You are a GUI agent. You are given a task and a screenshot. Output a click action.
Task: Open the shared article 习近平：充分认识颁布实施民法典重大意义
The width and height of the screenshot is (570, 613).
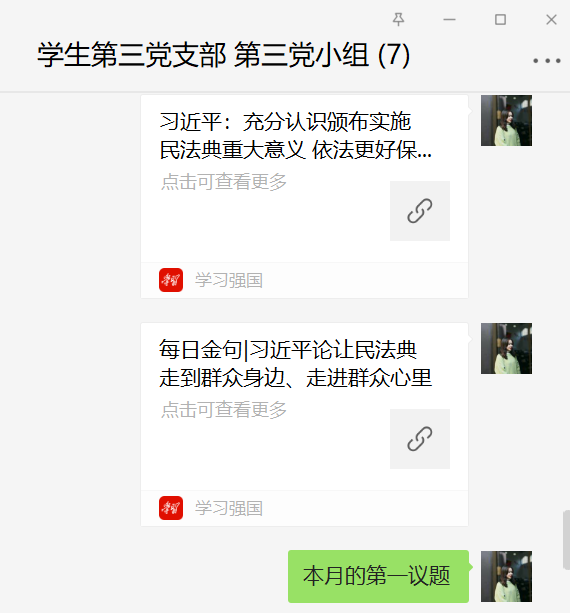click(305, 197)
